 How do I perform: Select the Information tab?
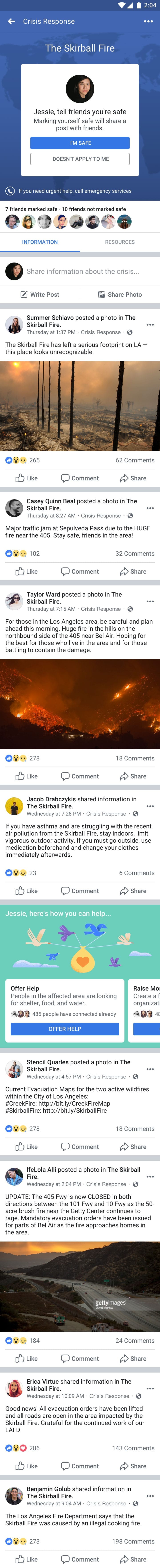(40, 242)
